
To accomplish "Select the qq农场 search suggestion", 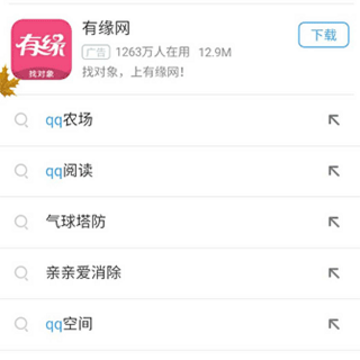I will (180, 120).
